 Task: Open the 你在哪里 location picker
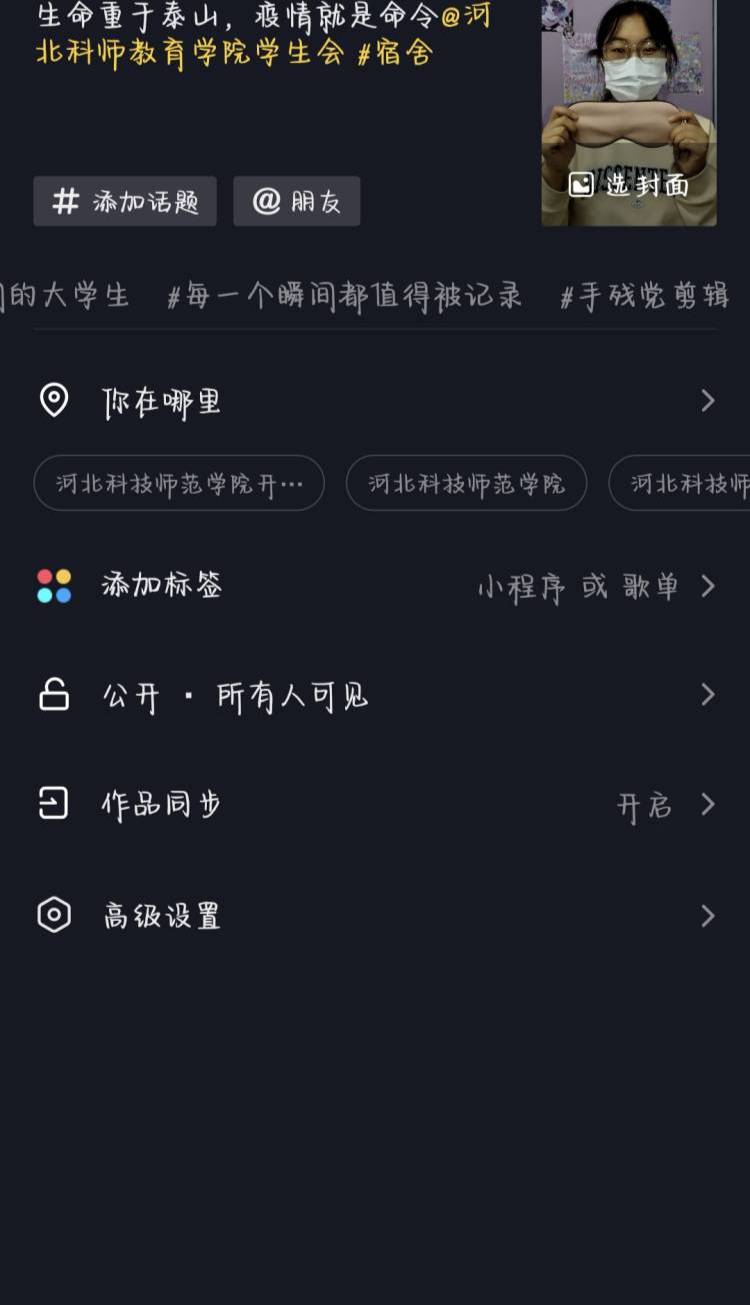coord(375,401)
